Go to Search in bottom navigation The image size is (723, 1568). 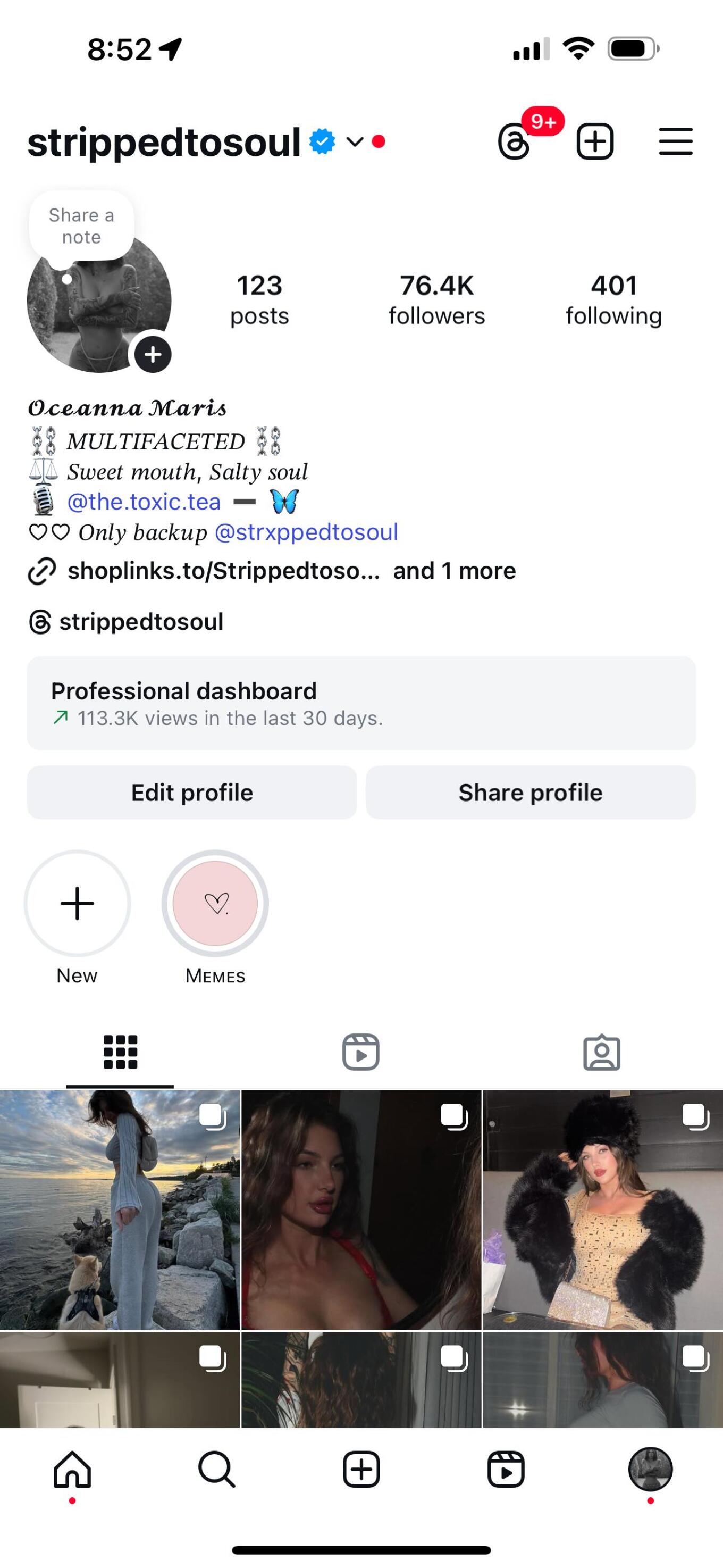(217, 1470)
